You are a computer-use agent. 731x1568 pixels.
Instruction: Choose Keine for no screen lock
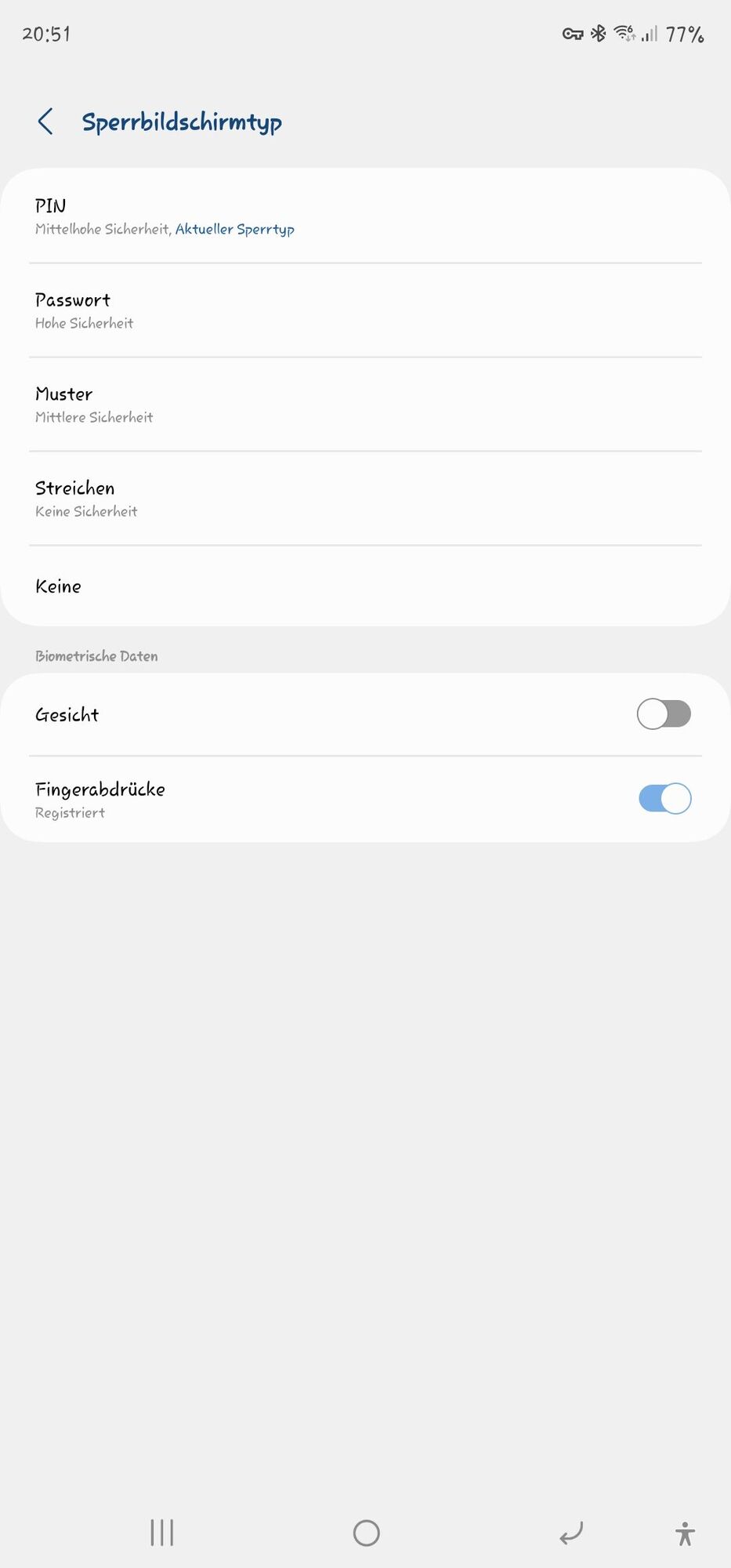pos(365,586)
